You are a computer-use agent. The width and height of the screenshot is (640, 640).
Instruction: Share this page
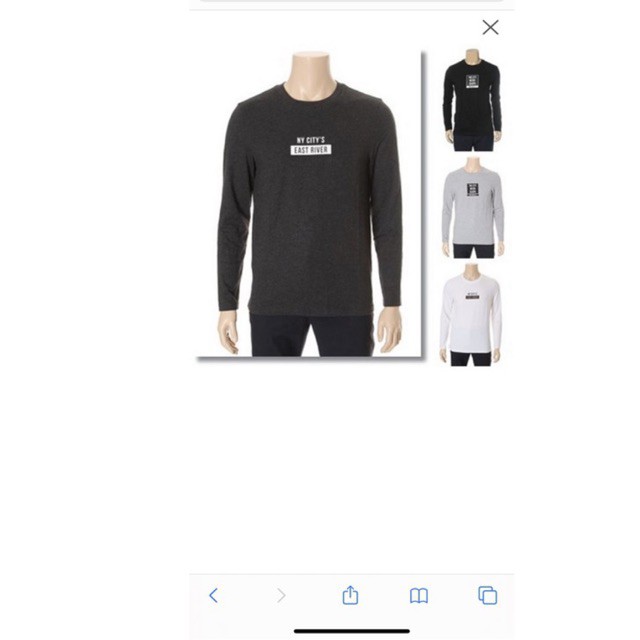(x=350, y=596)
